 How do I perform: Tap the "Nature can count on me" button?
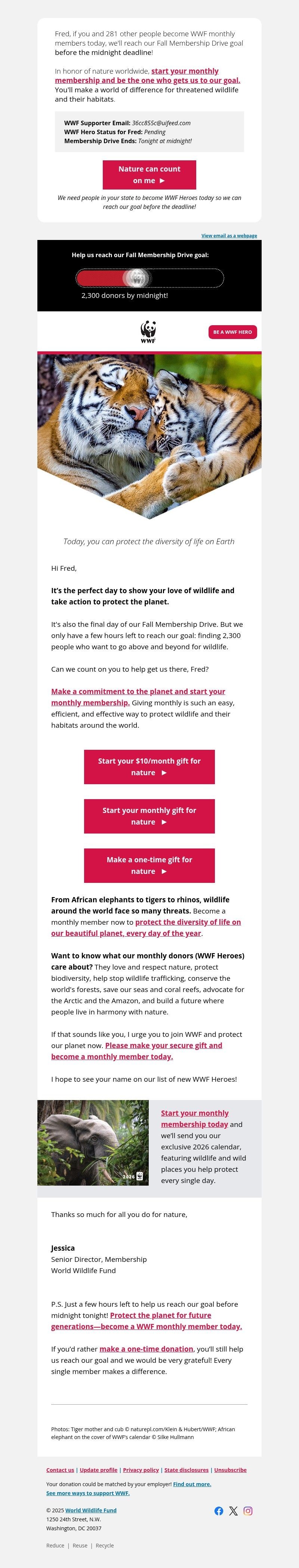(149, 175)
